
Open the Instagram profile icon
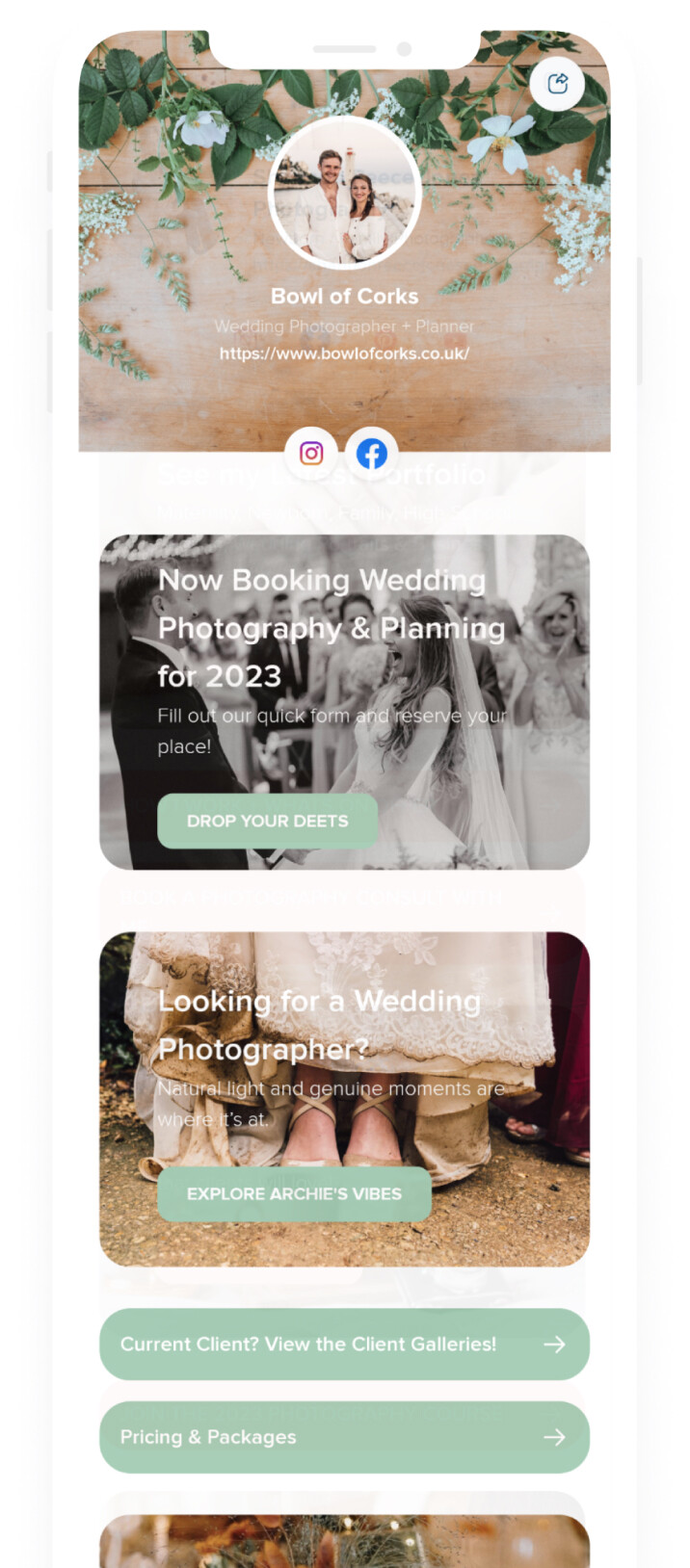coord(311,453)
